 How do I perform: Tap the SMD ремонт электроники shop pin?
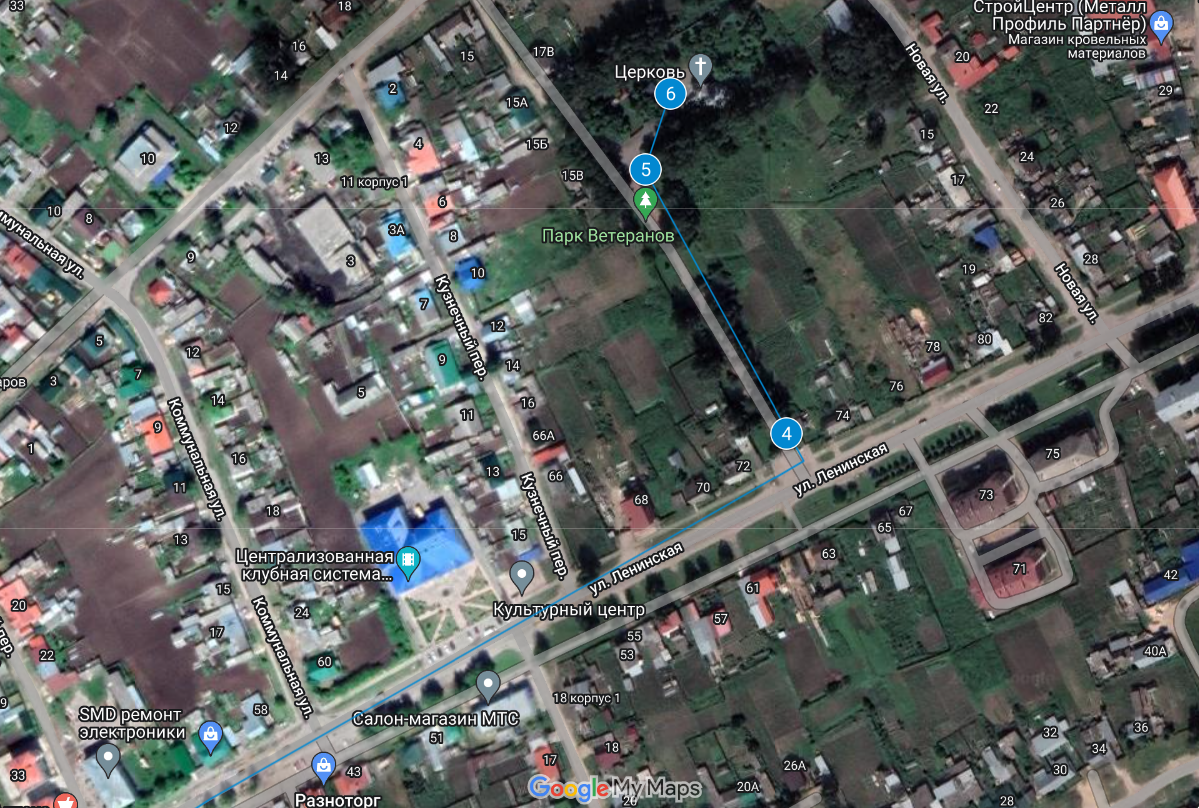tap(210, 735)
